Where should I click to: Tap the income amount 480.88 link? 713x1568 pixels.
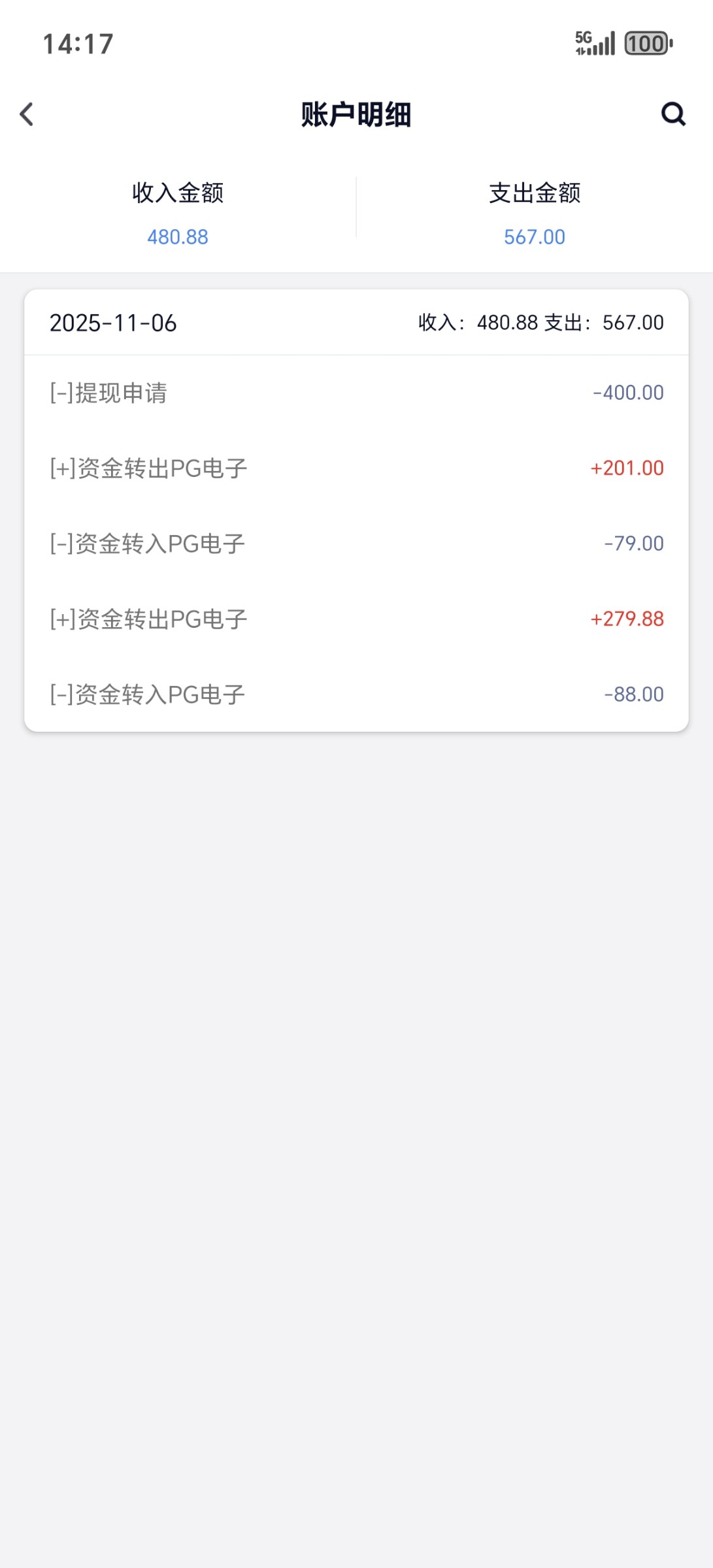pyautogui.click(x=176, y=237)
